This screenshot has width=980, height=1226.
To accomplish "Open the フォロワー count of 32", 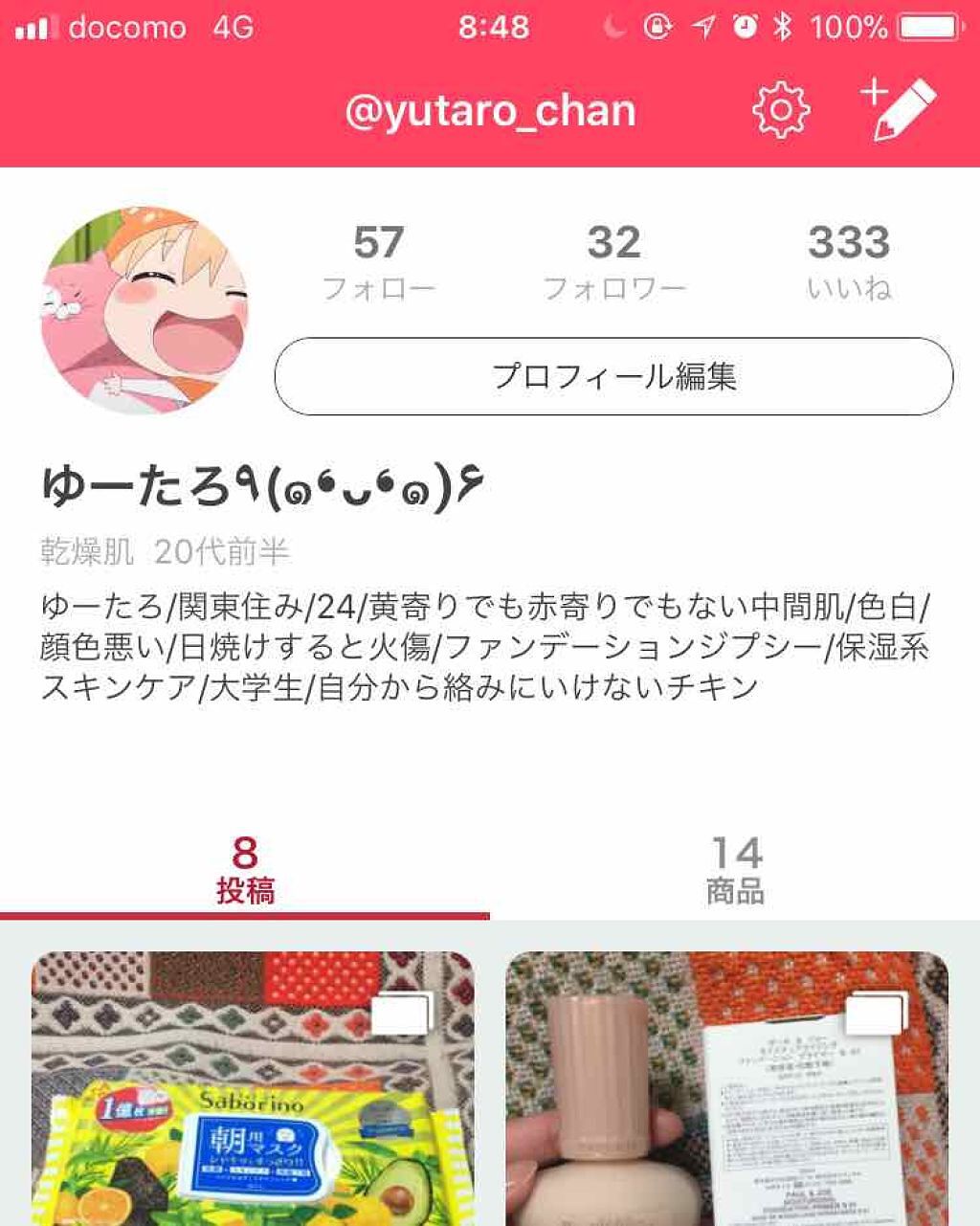I will click(x=612, y=256).
